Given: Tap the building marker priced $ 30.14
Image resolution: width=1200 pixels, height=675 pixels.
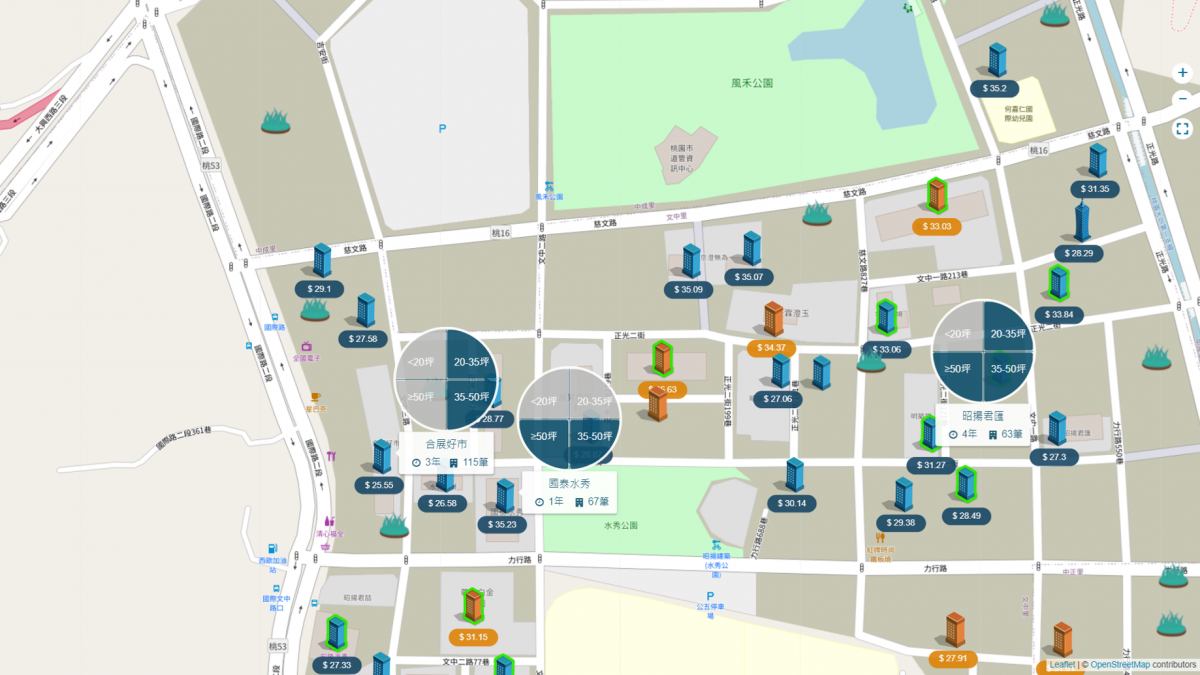Looking at the screenshot, I should click(x=794, y=478).
